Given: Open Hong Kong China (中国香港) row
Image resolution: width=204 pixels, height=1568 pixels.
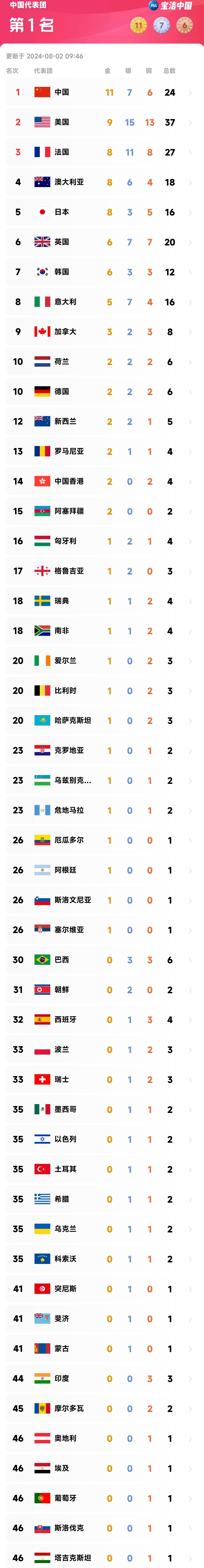Looking at the screenshot, I should click(x=102, y=481).
